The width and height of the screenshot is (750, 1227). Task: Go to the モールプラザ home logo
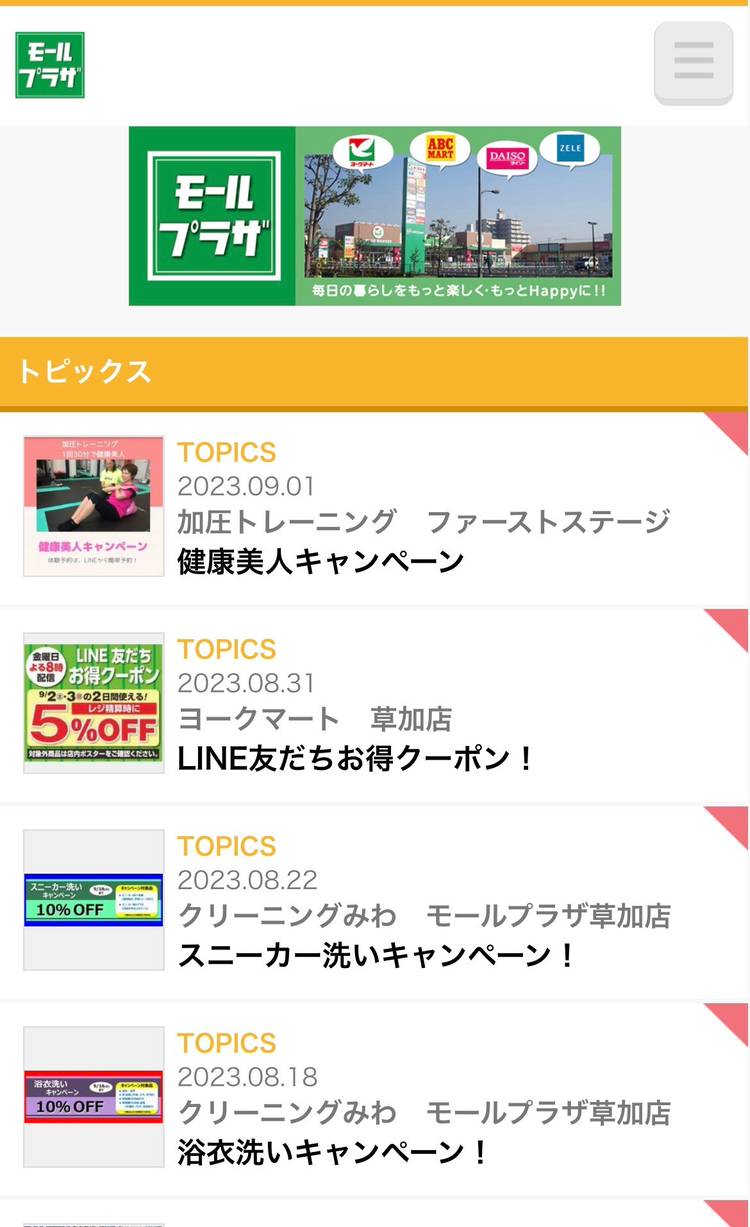(x=50, y=65)
